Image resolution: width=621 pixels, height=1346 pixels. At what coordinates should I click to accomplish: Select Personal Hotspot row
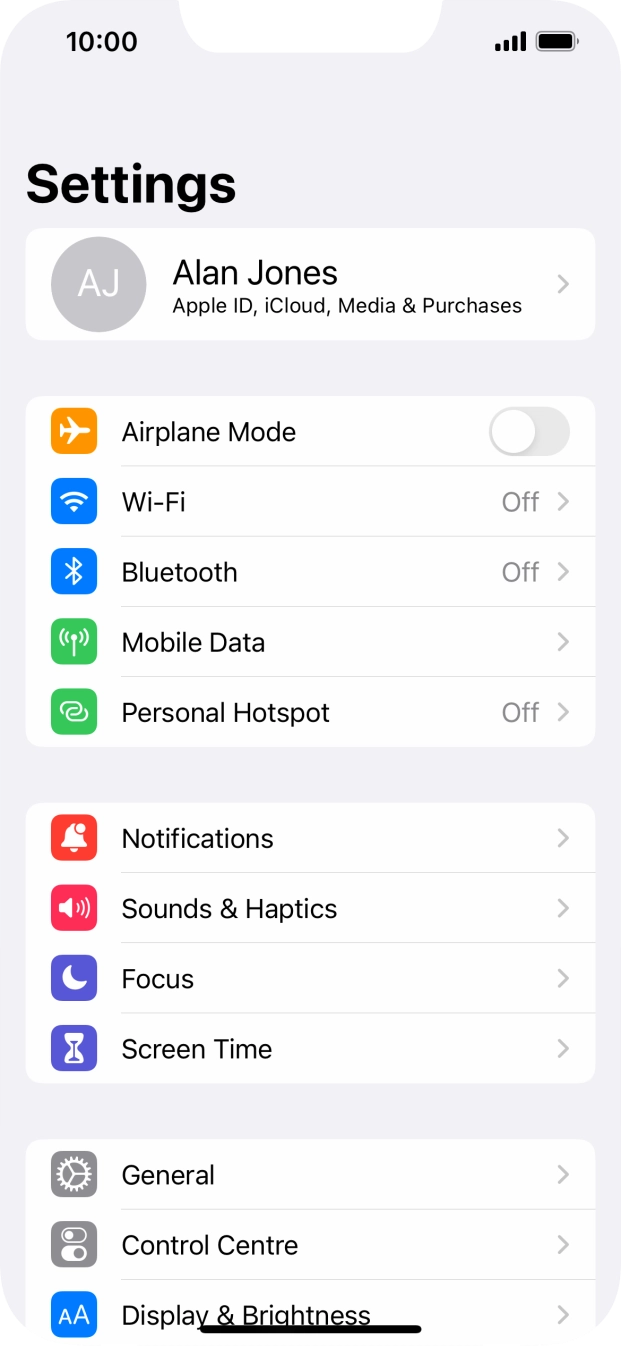[x=310, y=712]
